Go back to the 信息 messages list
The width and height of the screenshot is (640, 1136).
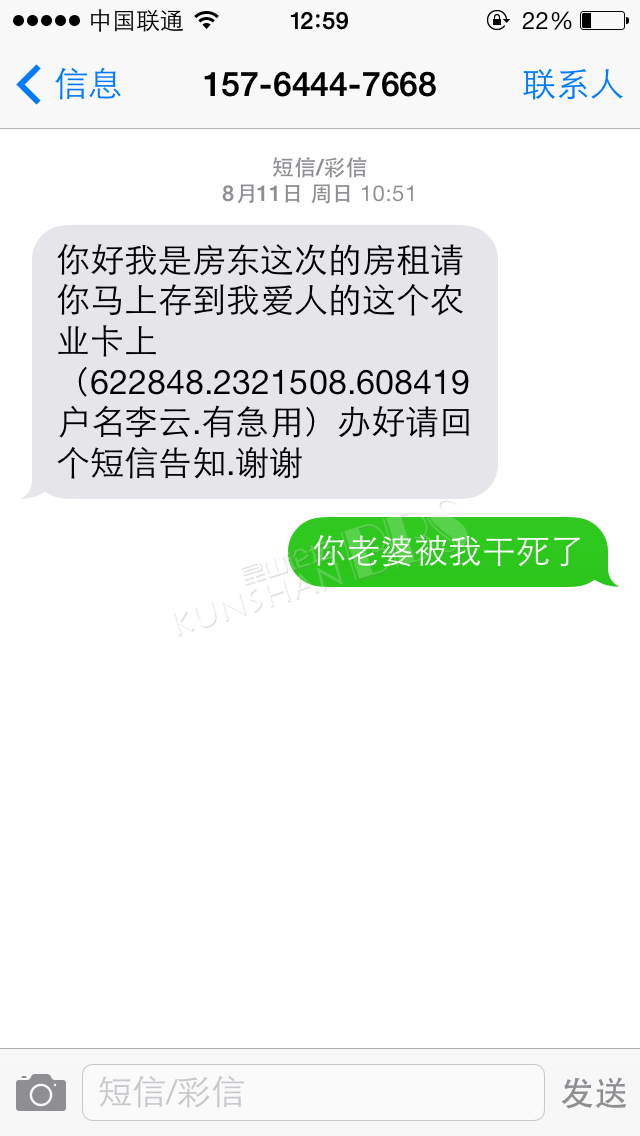68,84
